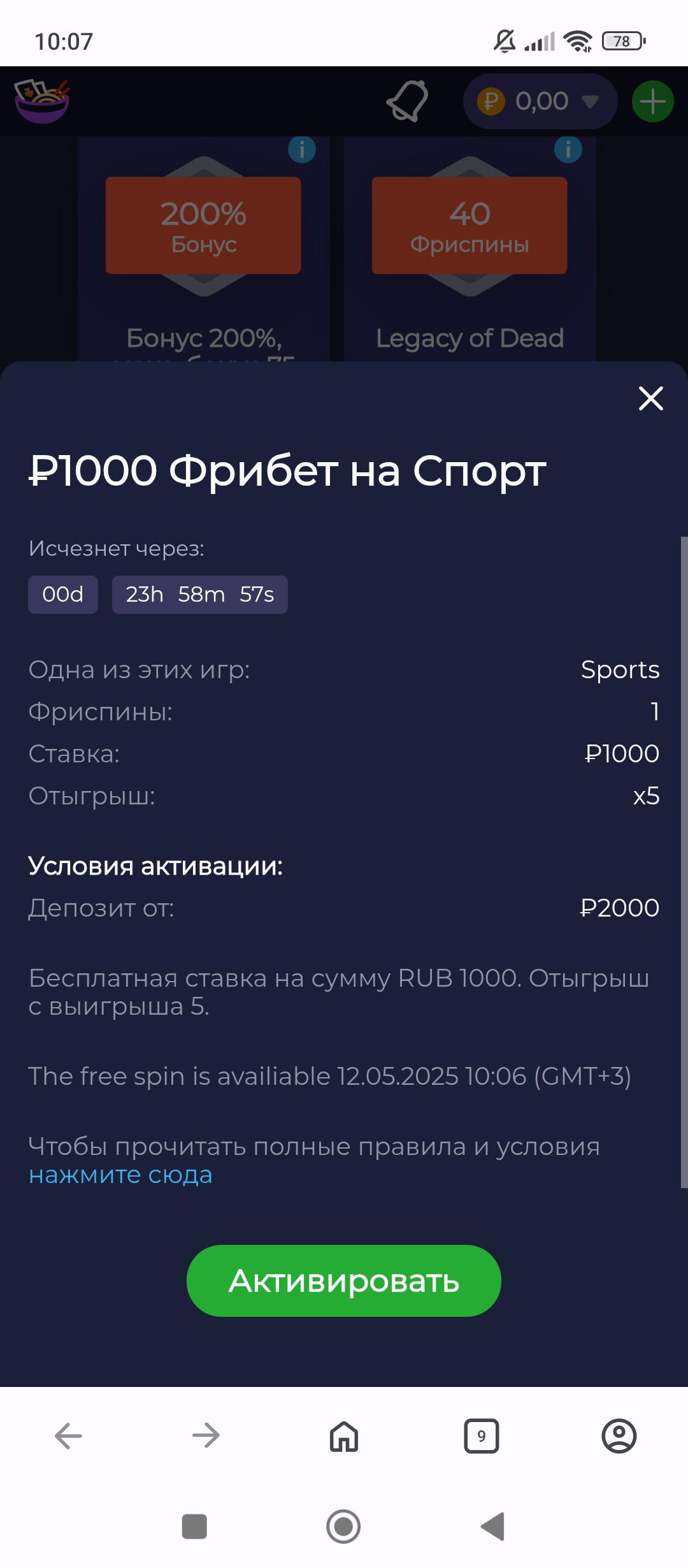Open the browser home page
The width and height of the screenshot is (688, 1568).
344,1436
